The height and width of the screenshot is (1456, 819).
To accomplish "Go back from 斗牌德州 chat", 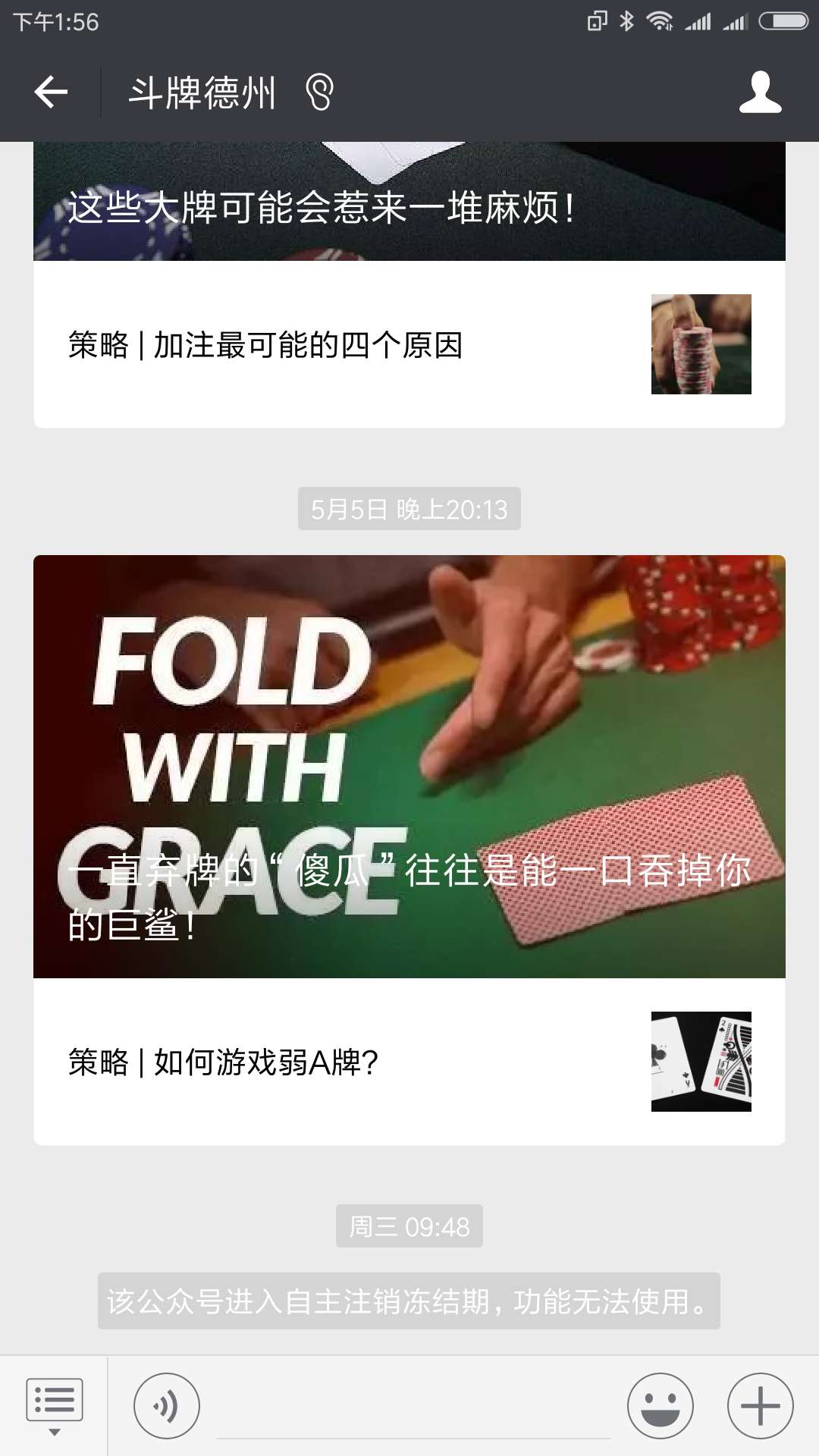I will pyautogui.click(x=51, y=93).
